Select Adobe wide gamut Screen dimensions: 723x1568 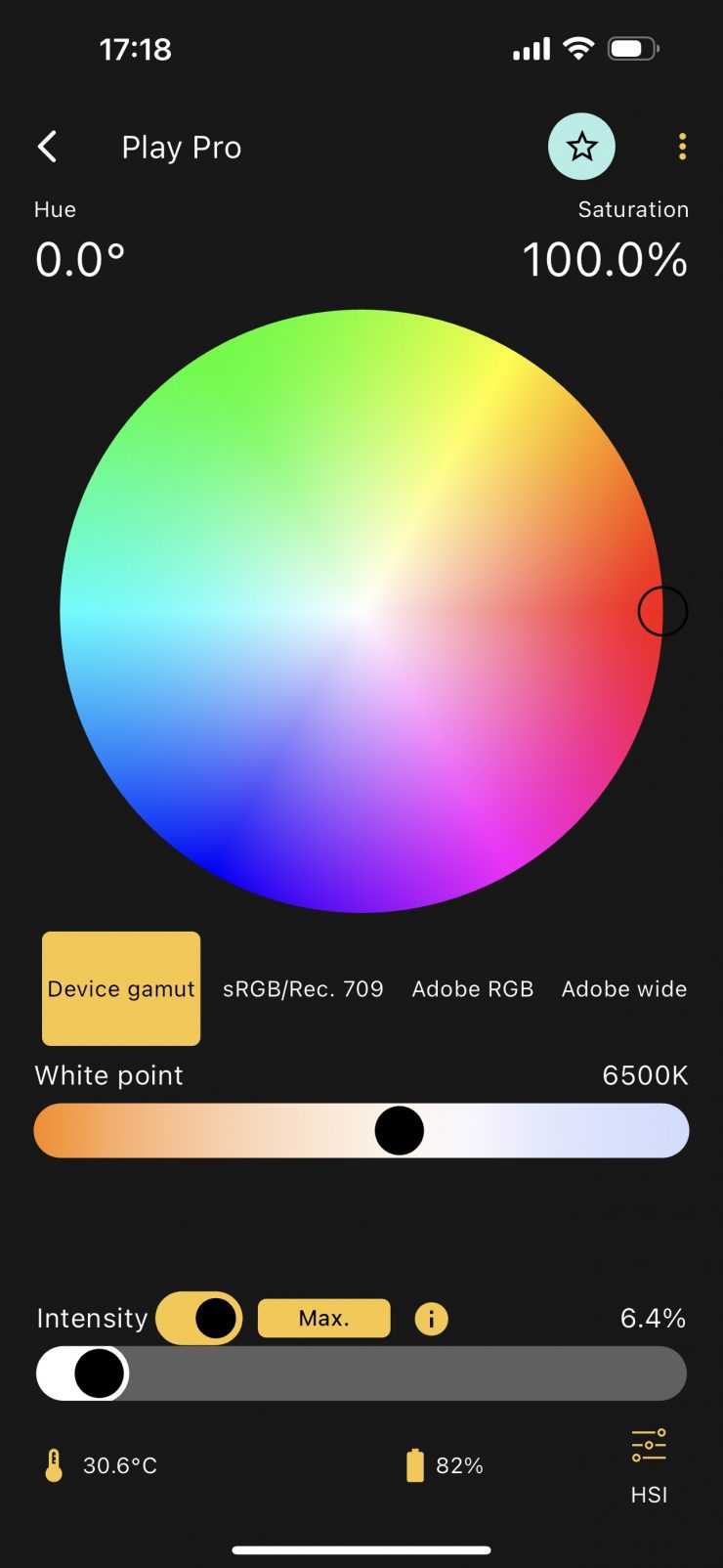point(624,988)
